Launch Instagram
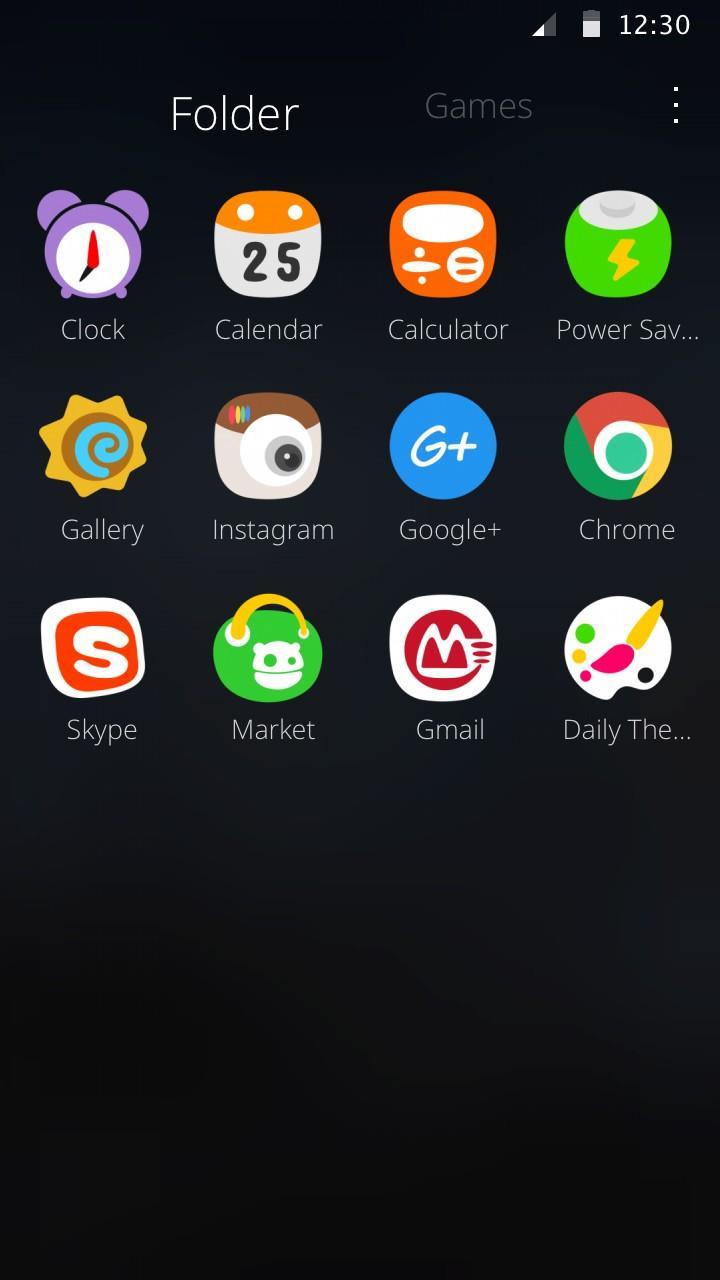Screen dimensions: 720x1280 268,445
